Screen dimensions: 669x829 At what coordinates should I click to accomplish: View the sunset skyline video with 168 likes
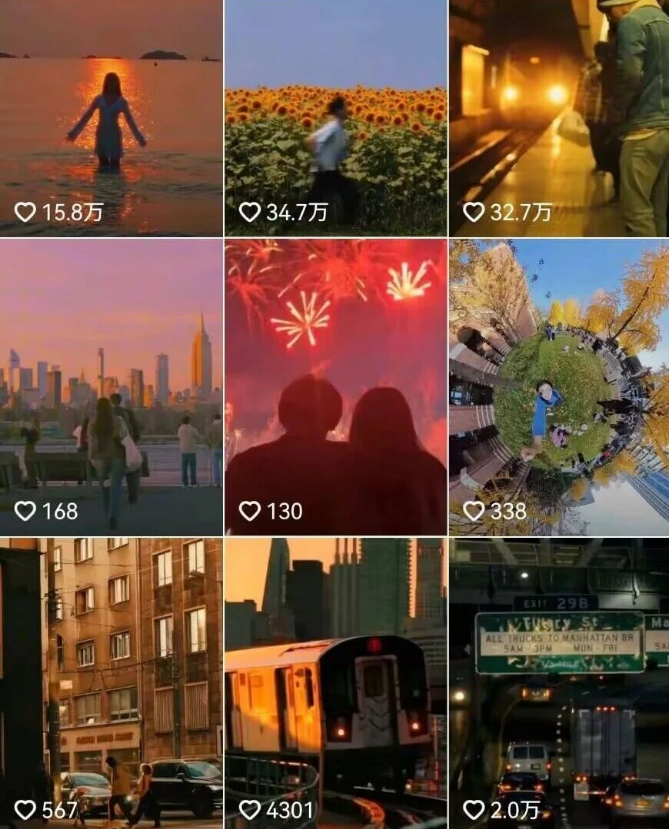pyautogui.click(x=111, y=385)
